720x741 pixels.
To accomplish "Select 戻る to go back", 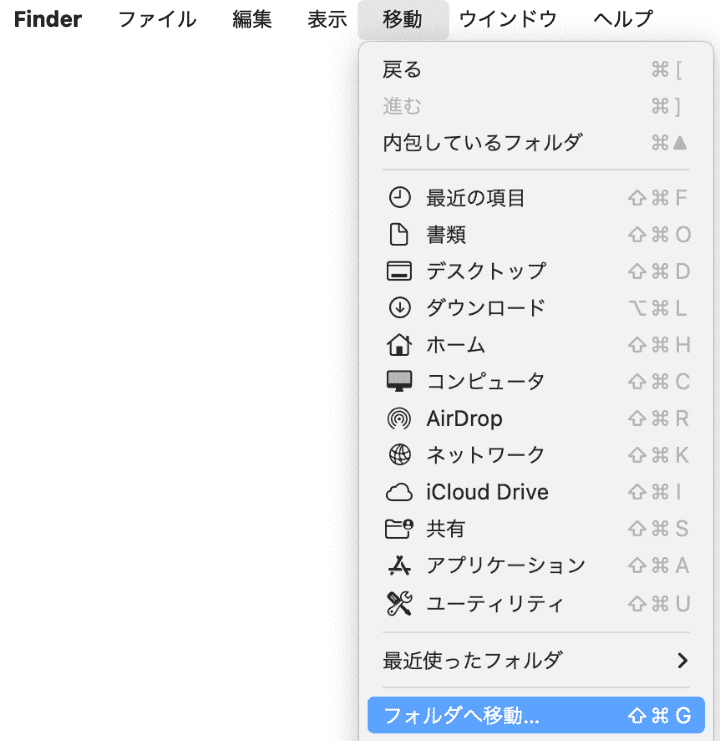I will pyautogui.click(x=402, y=70).
